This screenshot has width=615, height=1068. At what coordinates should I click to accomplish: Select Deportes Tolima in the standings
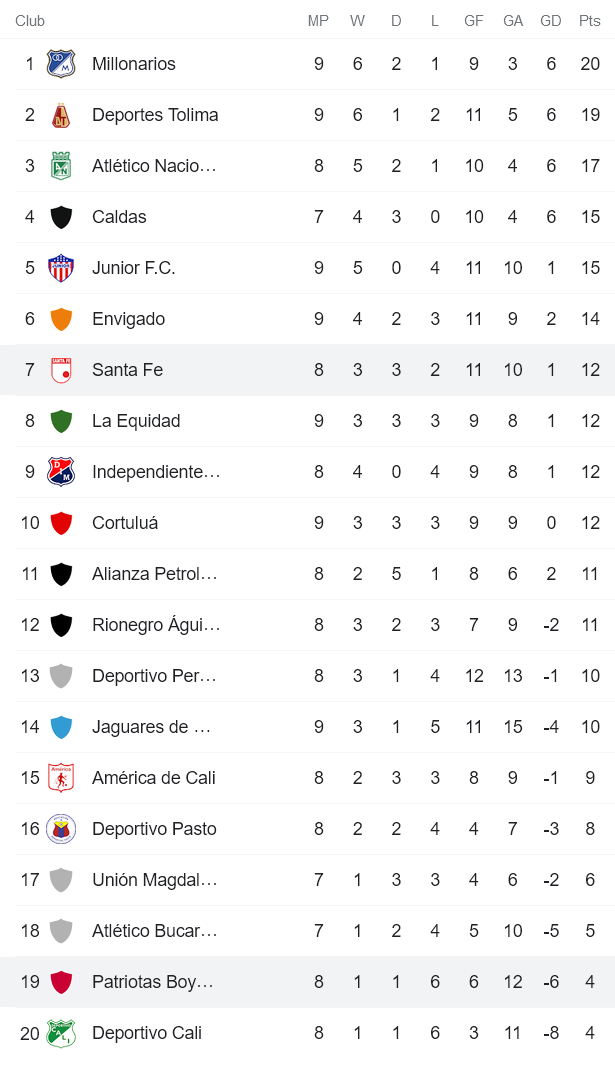pos(155,115)
